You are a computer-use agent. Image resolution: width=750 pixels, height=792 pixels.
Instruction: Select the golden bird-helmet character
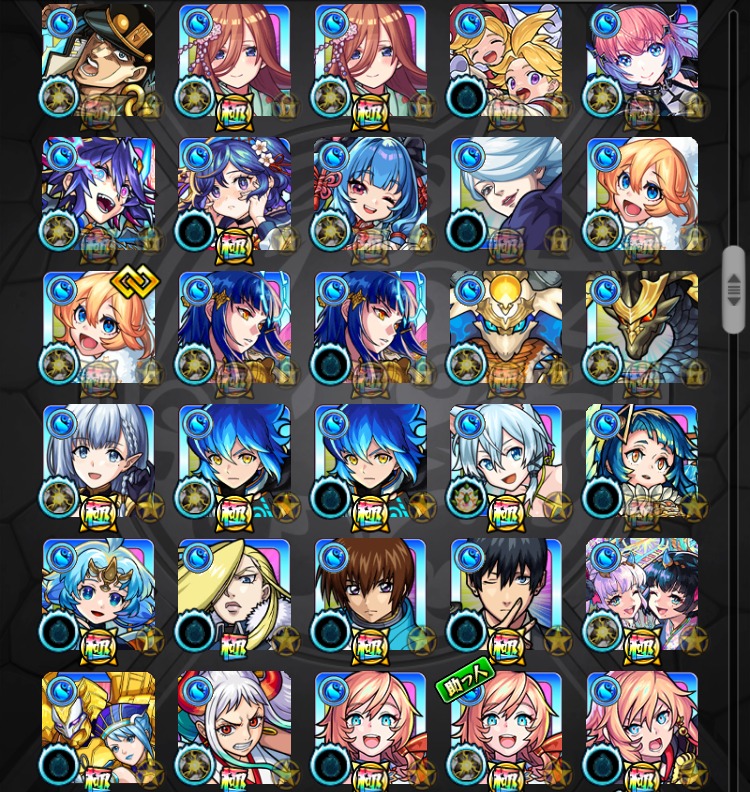pos(505,327)
